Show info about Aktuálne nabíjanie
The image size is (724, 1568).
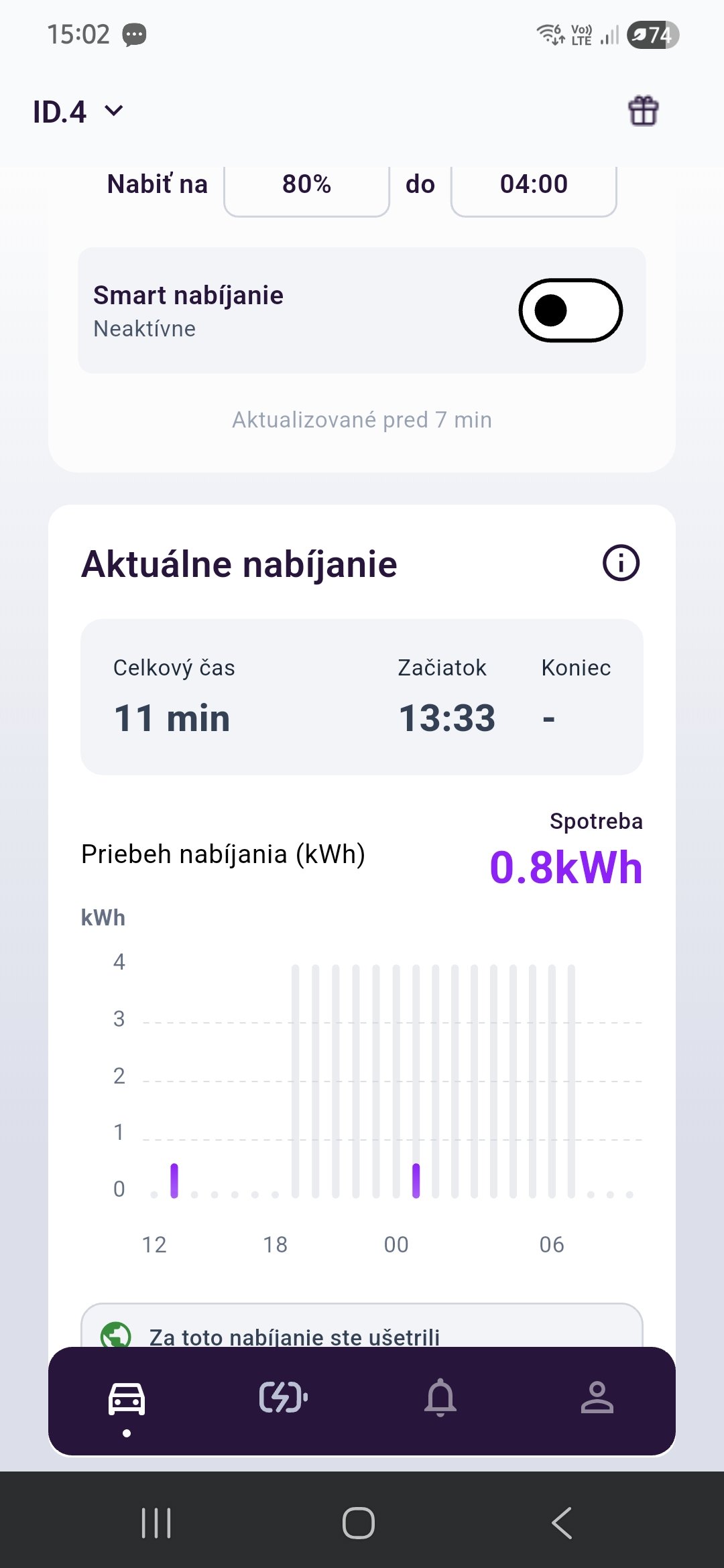click(621, 563)
